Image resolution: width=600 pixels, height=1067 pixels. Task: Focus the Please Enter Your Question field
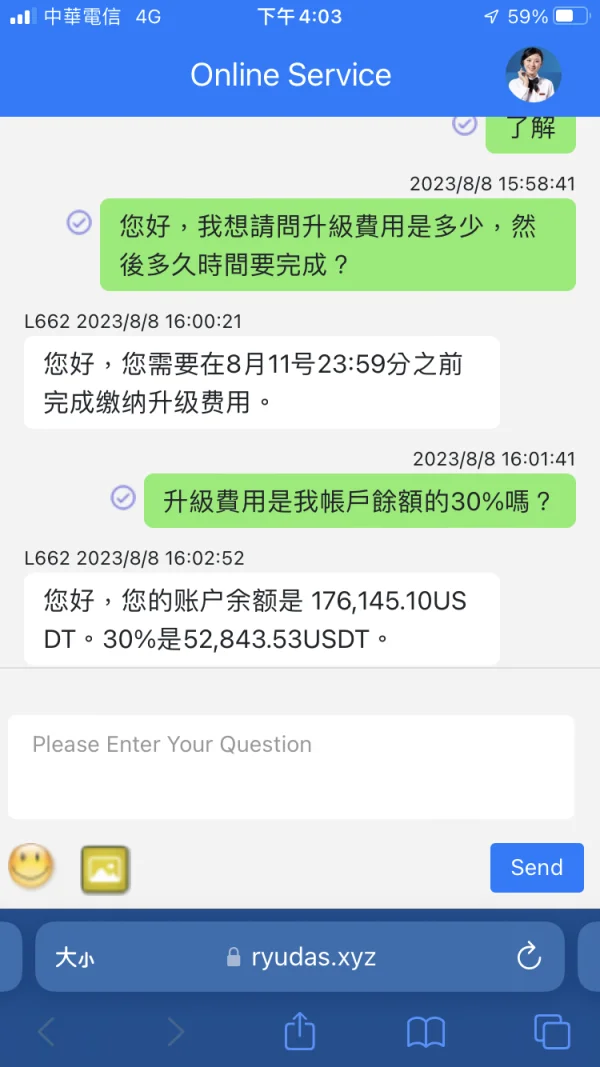click(291, 766)
